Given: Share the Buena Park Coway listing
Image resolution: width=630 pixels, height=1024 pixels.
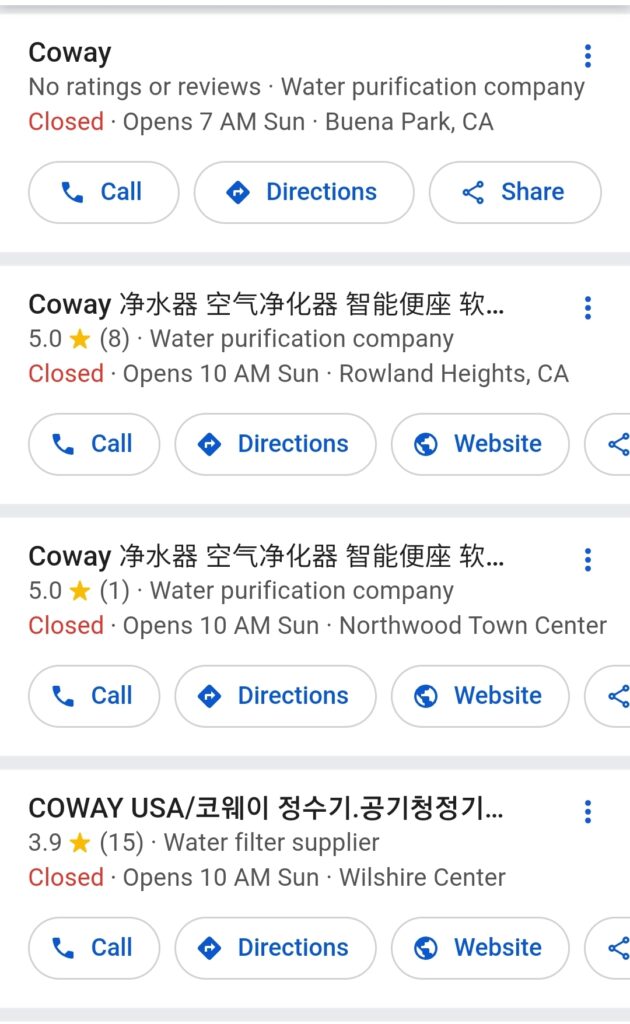Looking at the screenshot, I should 514,192.
